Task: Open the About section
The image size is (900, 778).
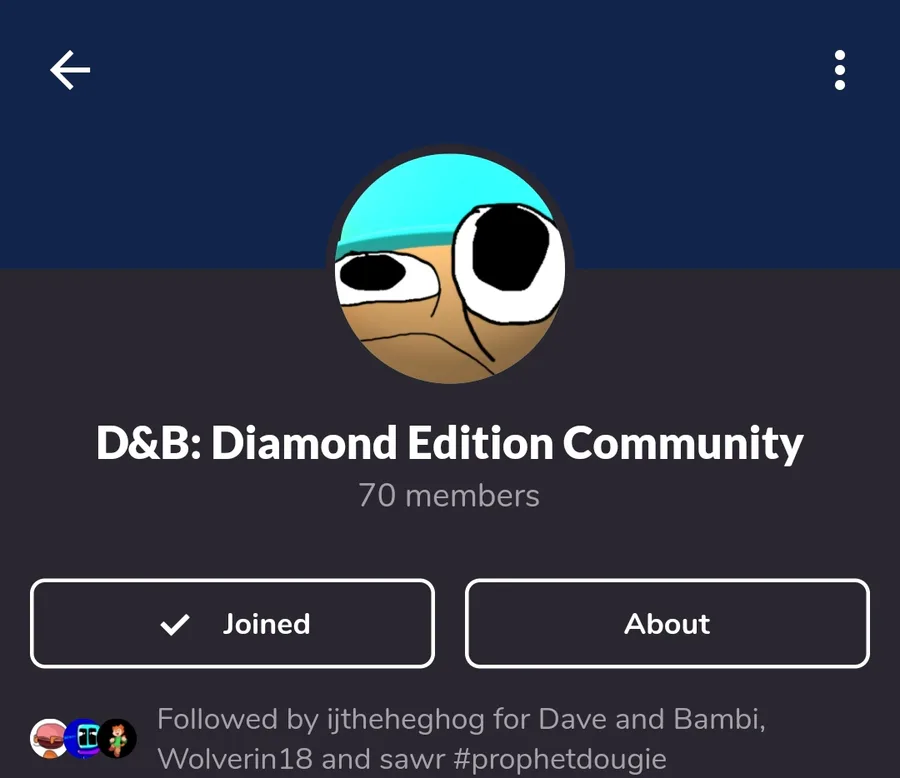Action: (x=667, y=623)
